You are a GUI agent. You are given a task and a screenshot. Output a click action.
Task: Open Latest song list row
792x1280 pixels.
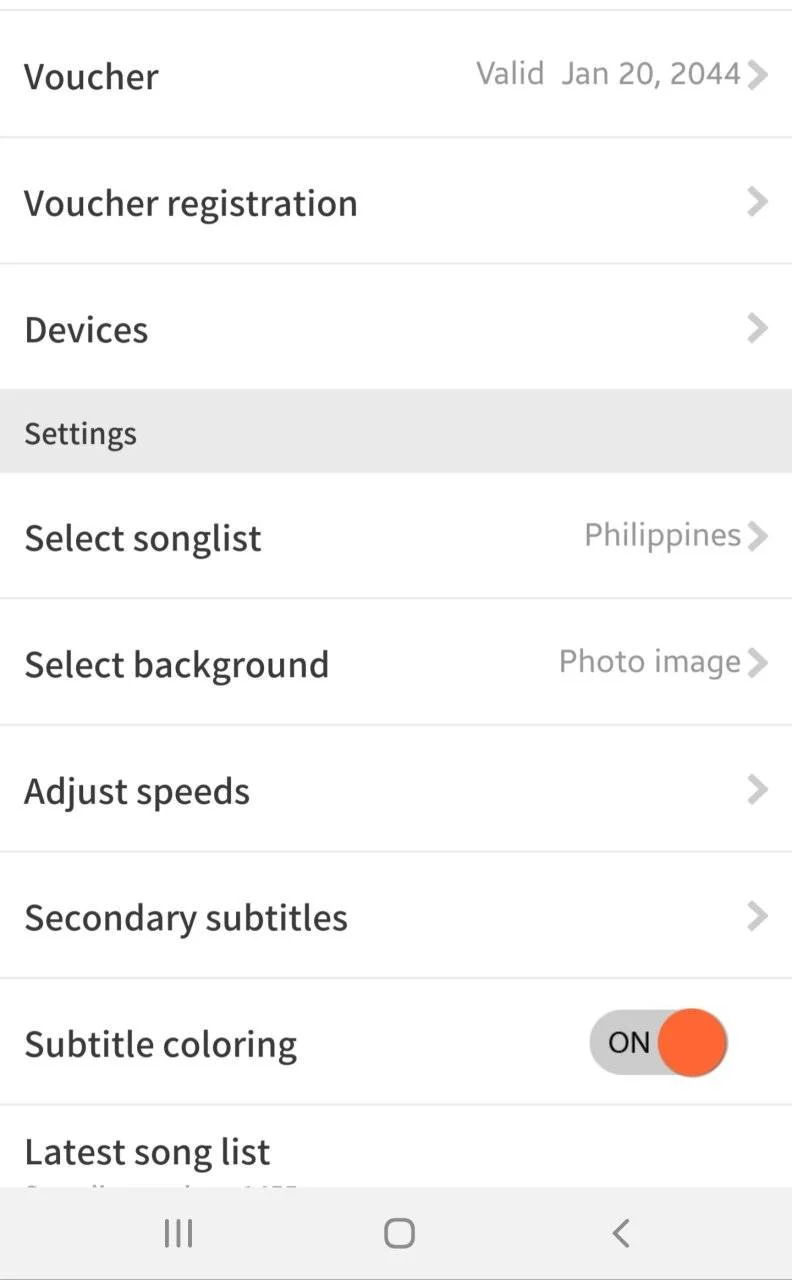(396, 1148)
